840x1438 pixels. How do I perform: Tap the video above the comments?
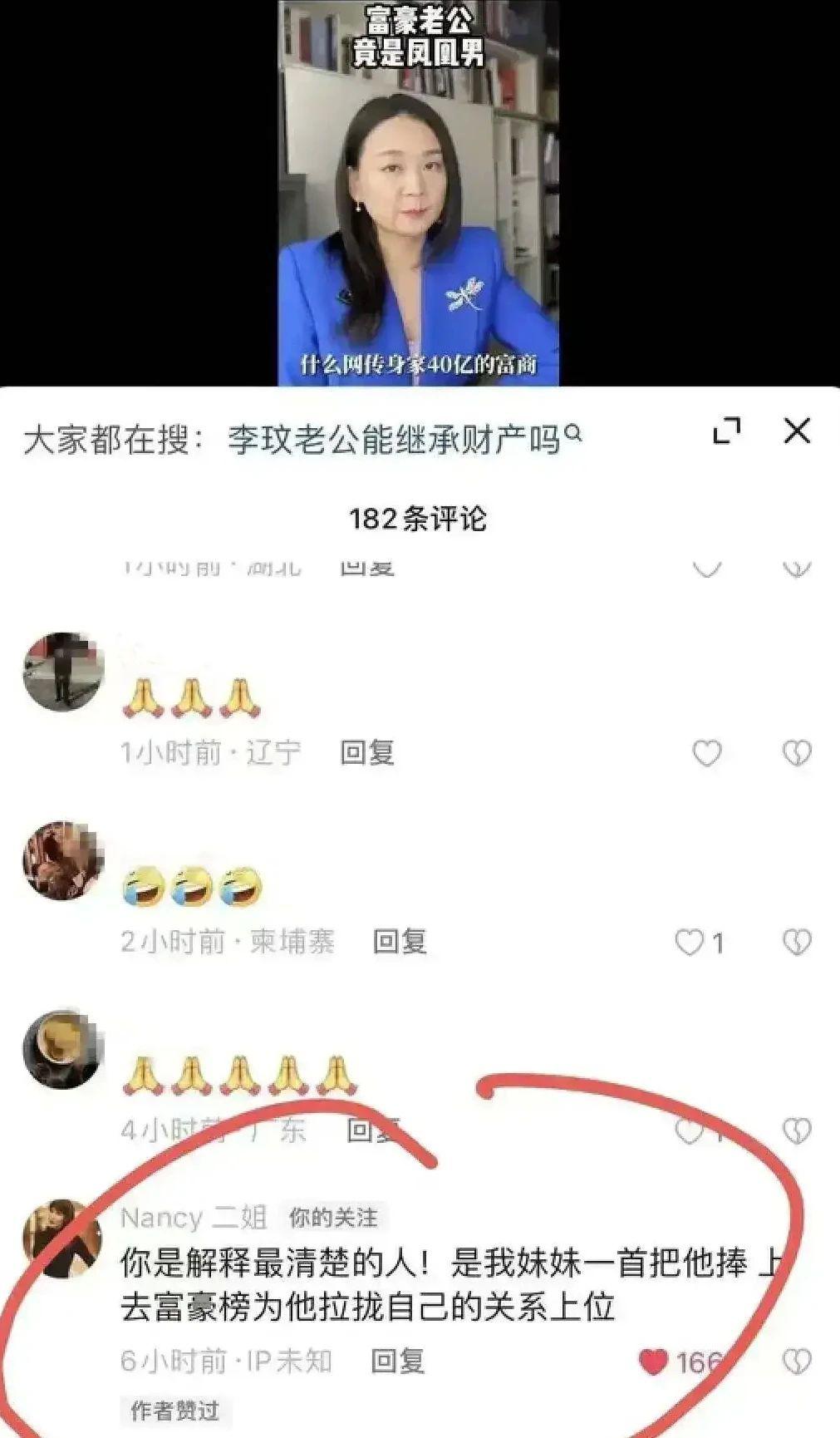coord(418,193)
